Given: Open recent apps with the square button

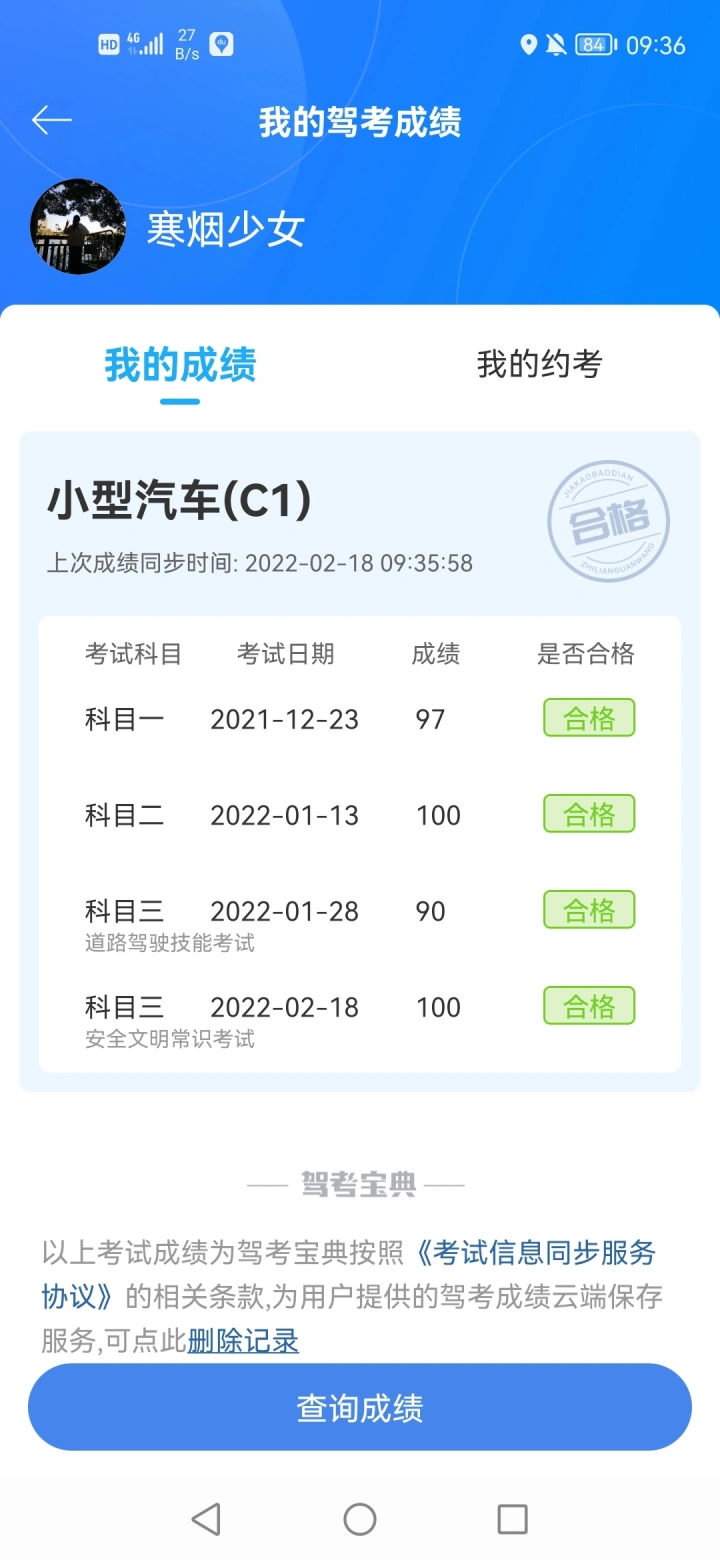Looking at the screenshot, I should (x=512, y=1519).
